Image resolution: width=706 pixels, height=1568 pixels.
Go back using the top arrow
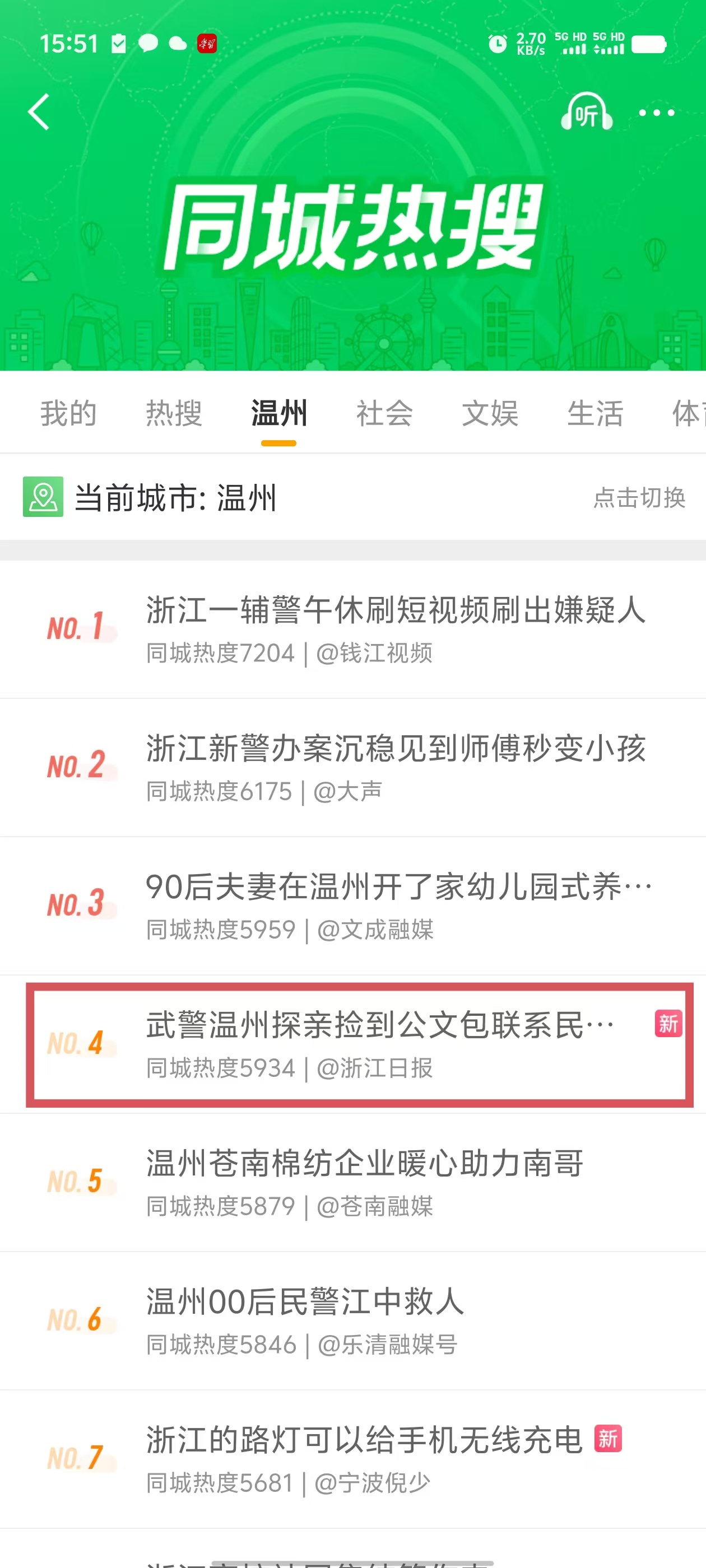pyautogui.click(x=38, y=112)
